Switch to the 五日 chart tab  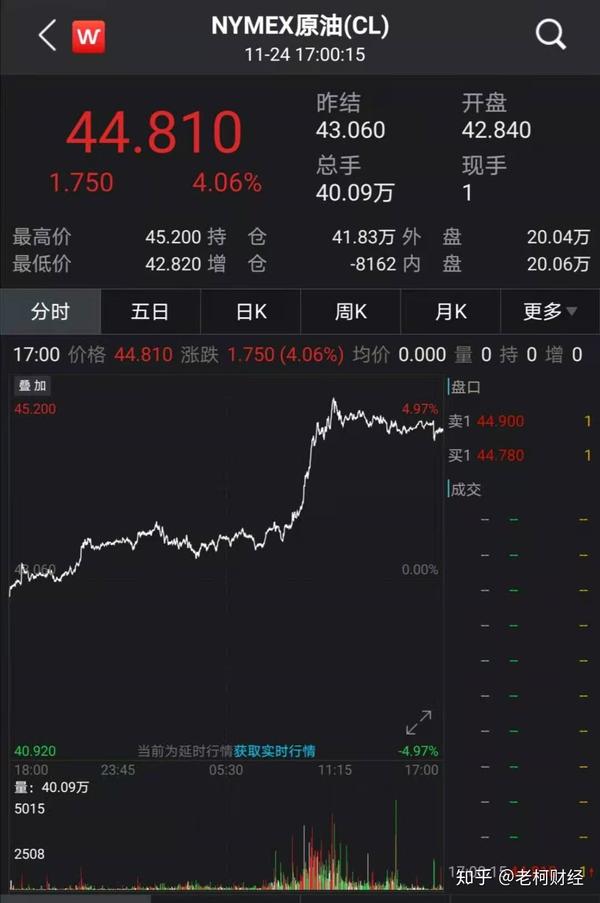click(x=150, y=312)
